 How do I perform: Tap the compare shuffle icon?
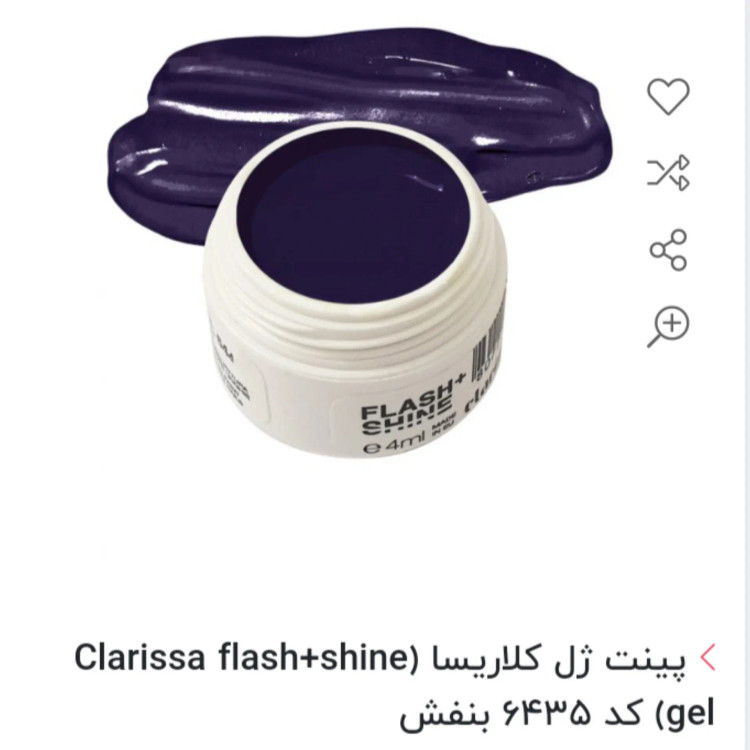[668, 172]
